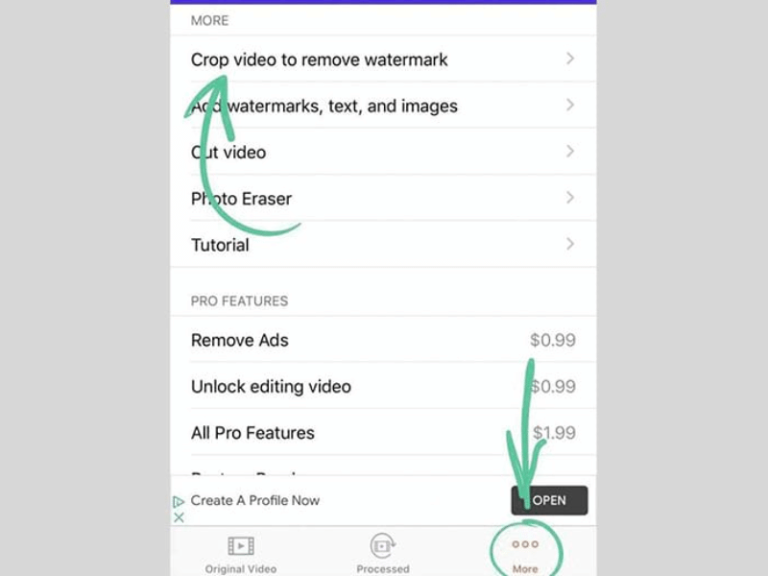Switch to the Processed tab
768x576 pixels.
pos(383,553)
